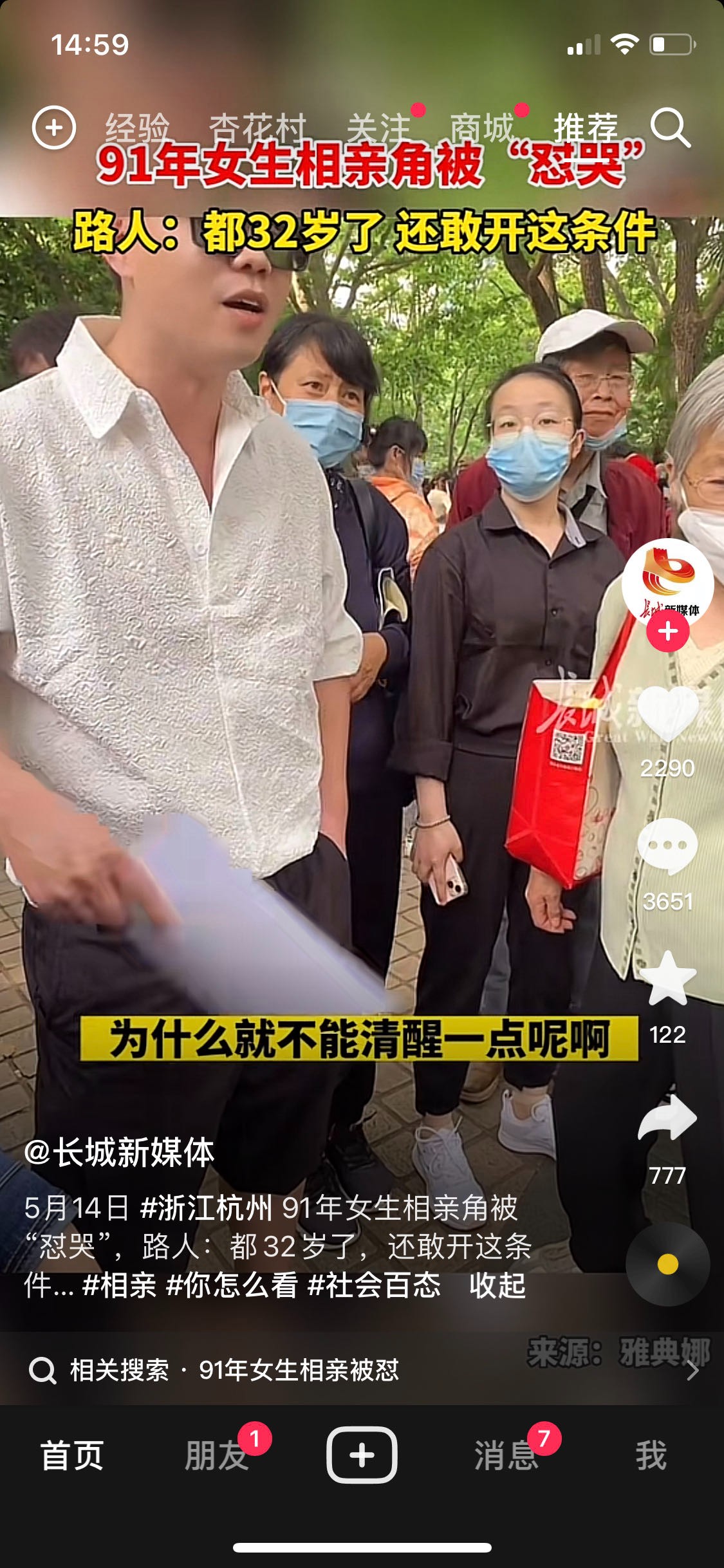Screen dimensions: 724x1568
Task: Switch to the 经验 tab
Action: (x=138, y=127)
